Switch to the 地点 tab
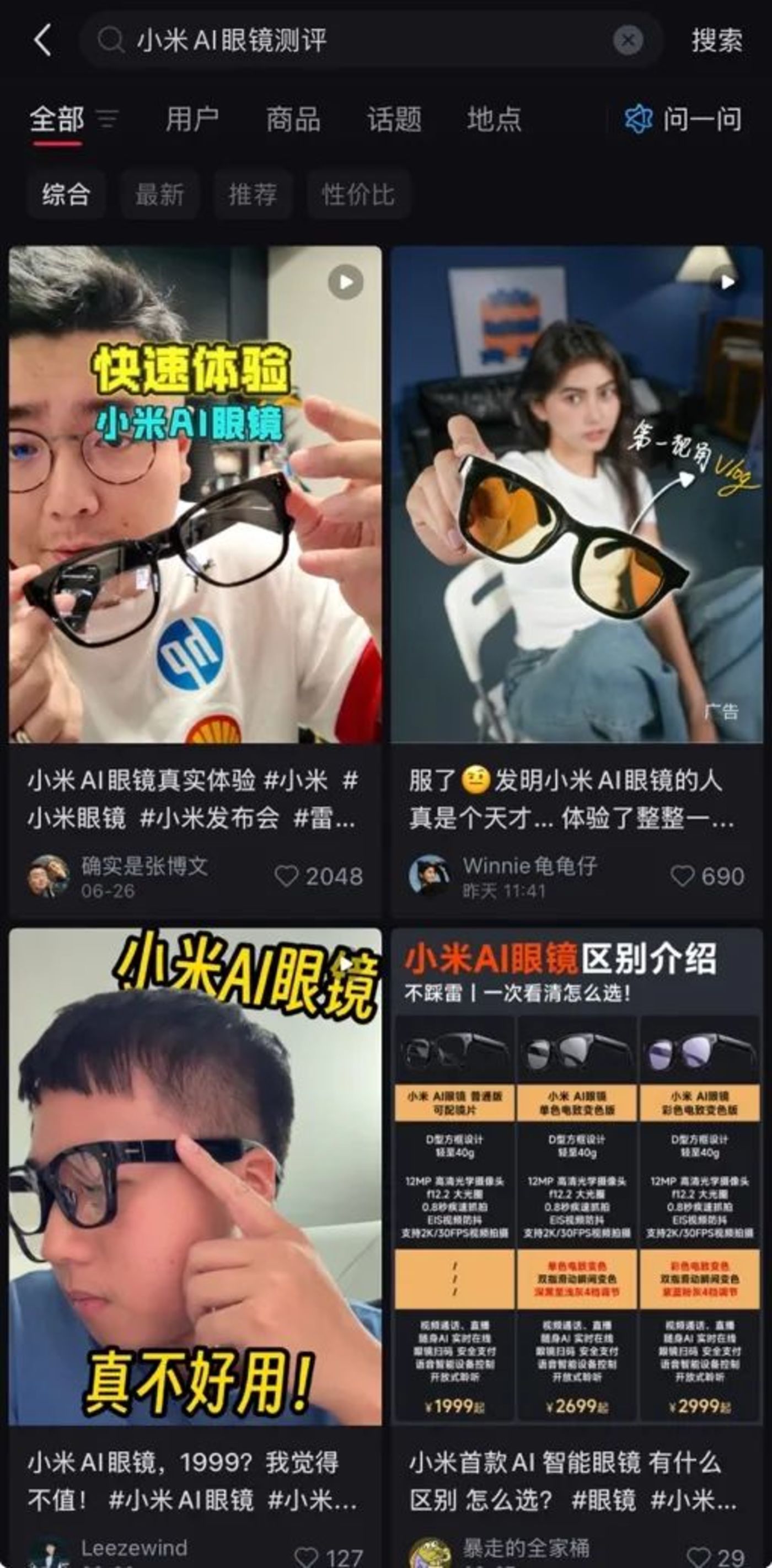This screenshot has width=772, height=1568. [494, 119]
